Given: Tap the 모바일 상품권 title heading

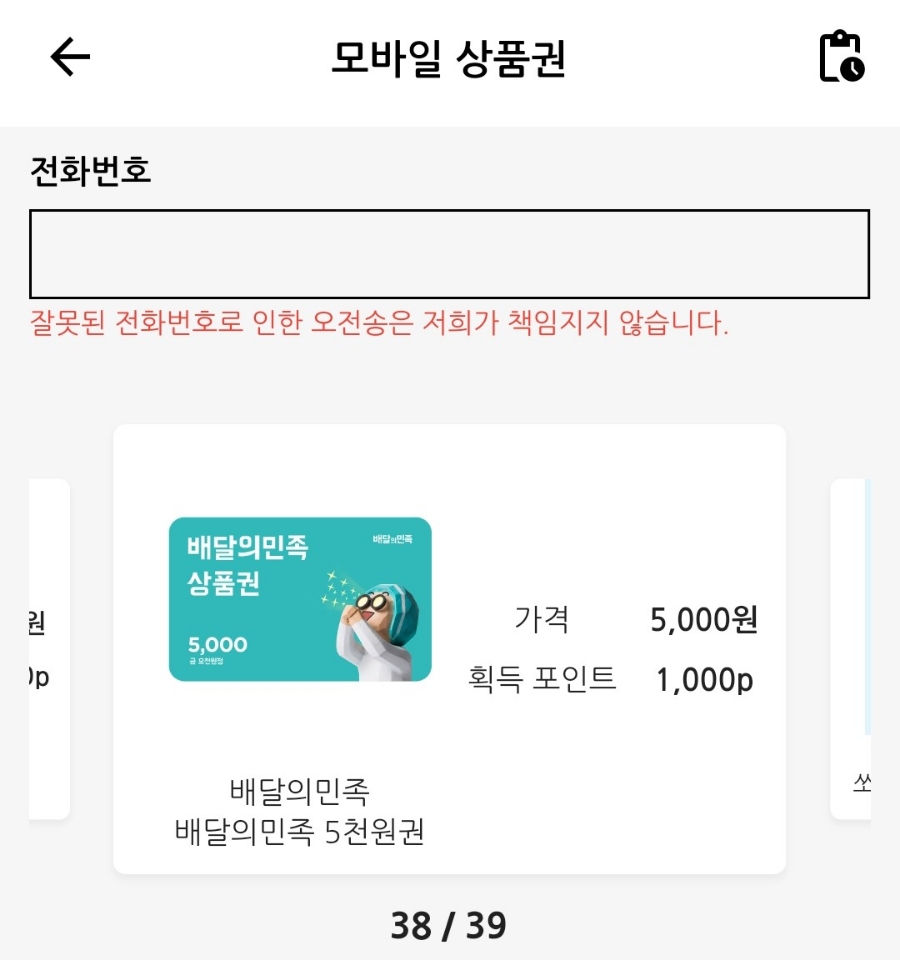Looking at the screenshot, I should coord(450,57).
